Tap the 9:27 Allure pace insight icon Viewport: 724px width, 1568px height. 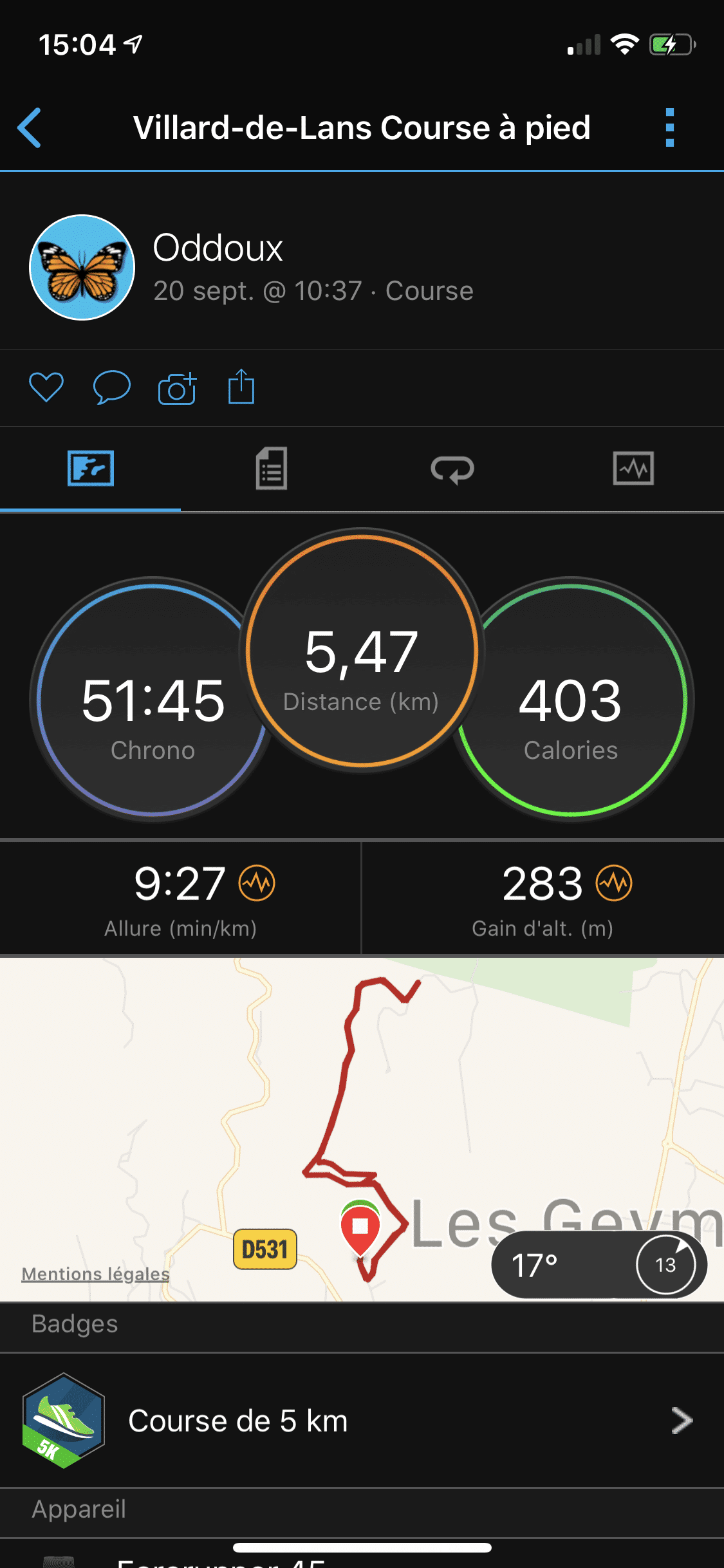pyautogui.click(x=257, y=883)
